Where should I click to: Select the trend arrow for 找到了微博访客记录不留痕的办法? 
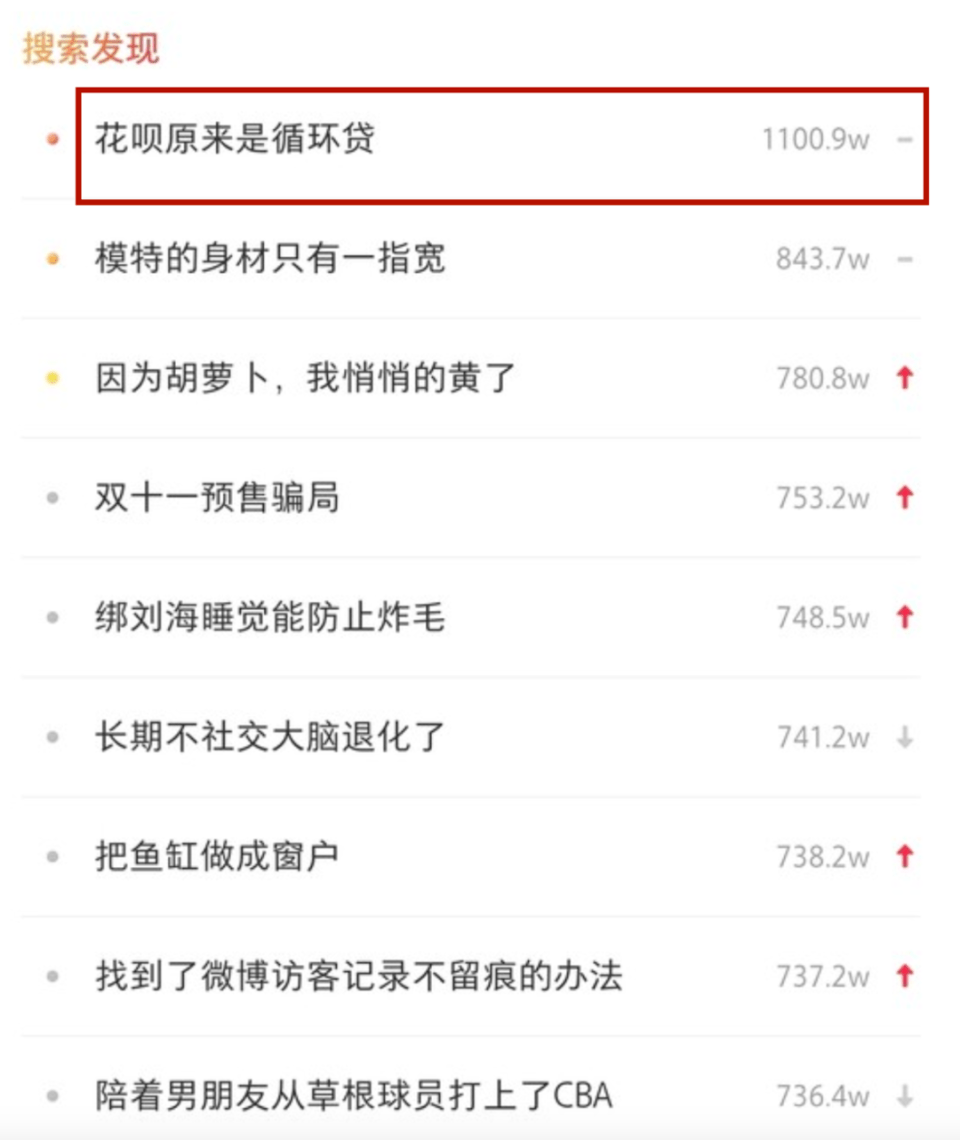(905, 977)
